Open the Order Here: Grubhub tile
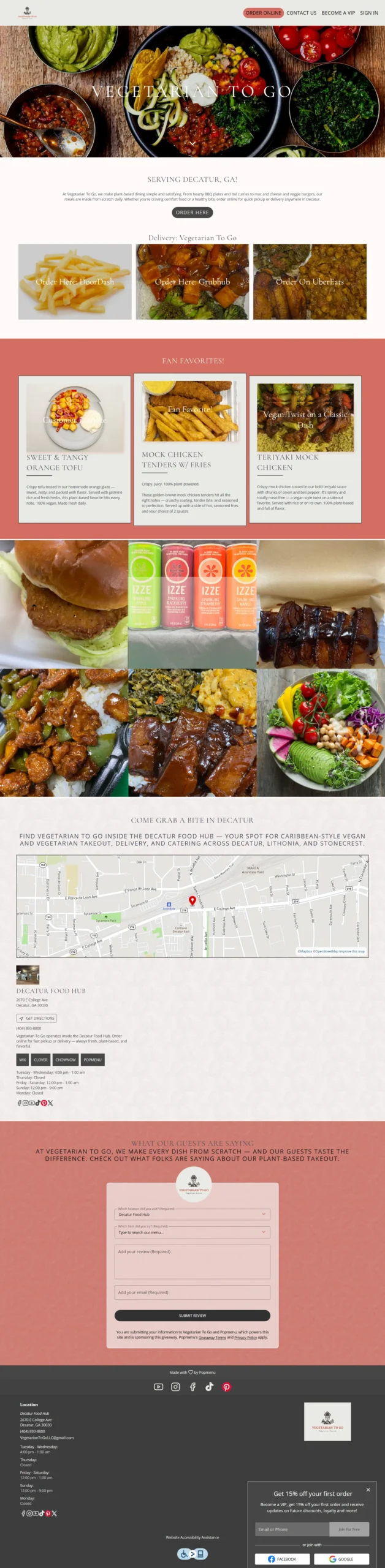The image size is (385, 1568). click(192, 282)
